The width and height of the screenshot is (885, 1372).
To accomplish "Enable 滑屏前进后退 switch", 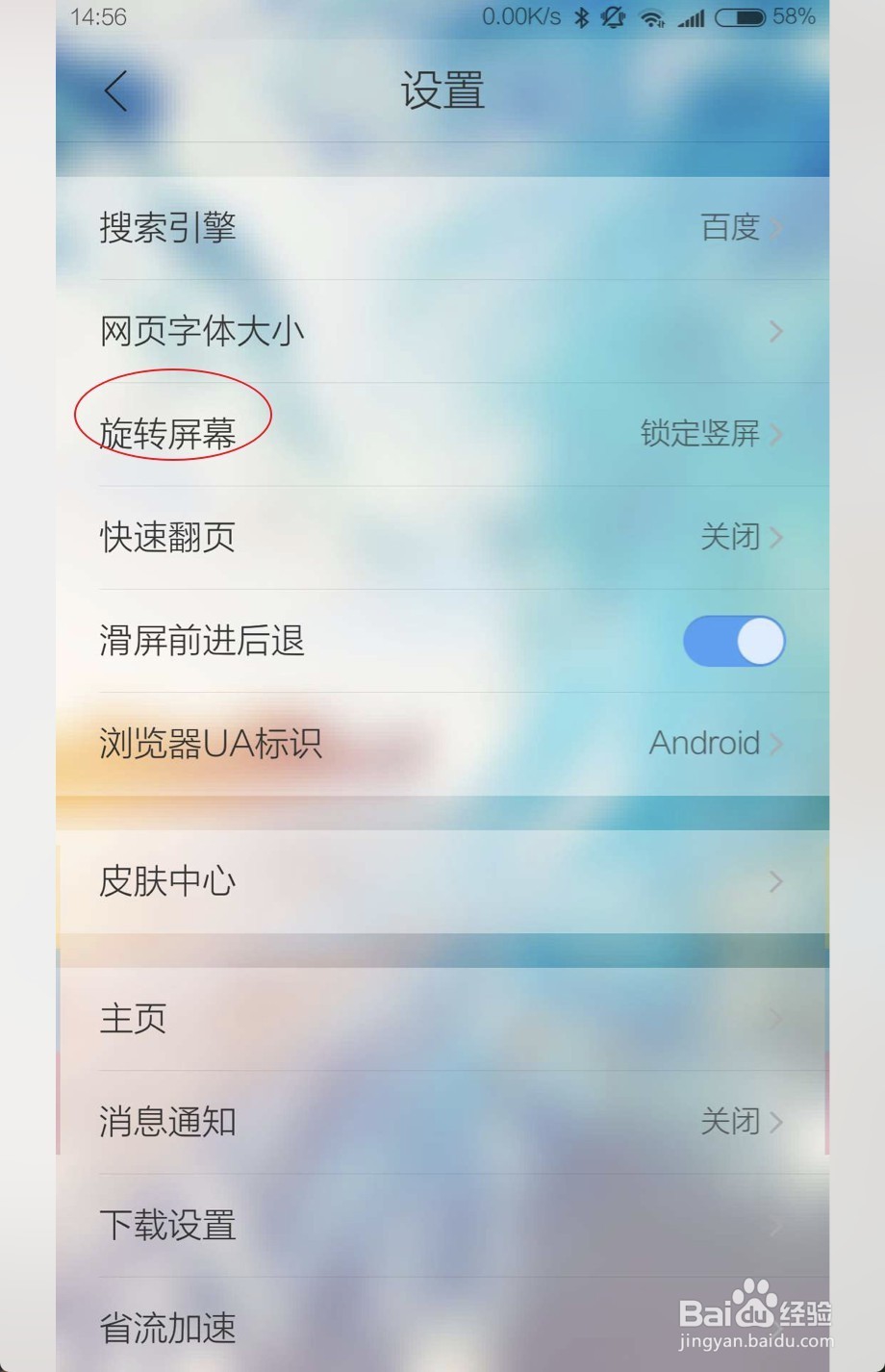I will (734, 641).
